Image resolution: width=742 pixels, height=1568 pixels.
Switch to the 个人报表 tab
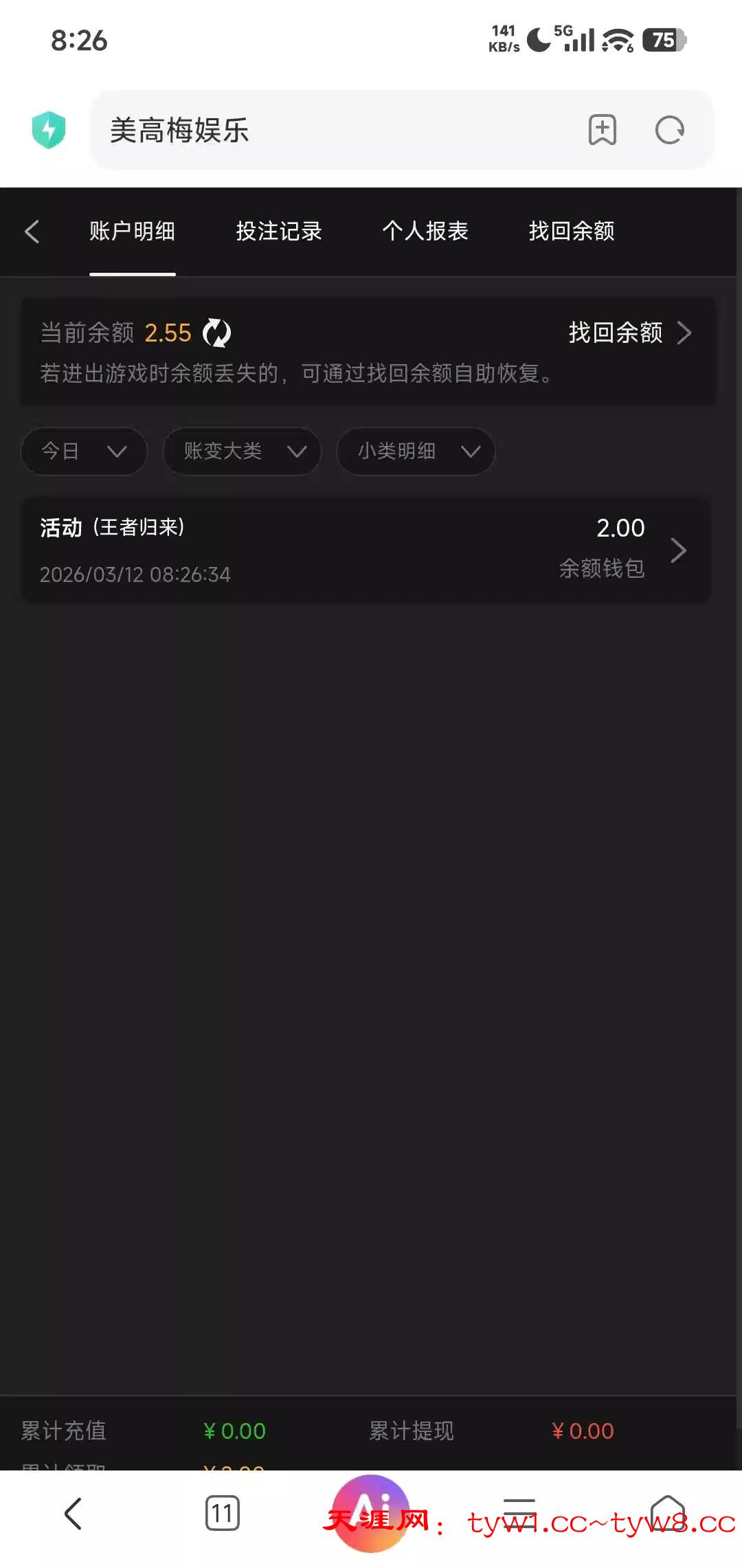pos(425,232)
